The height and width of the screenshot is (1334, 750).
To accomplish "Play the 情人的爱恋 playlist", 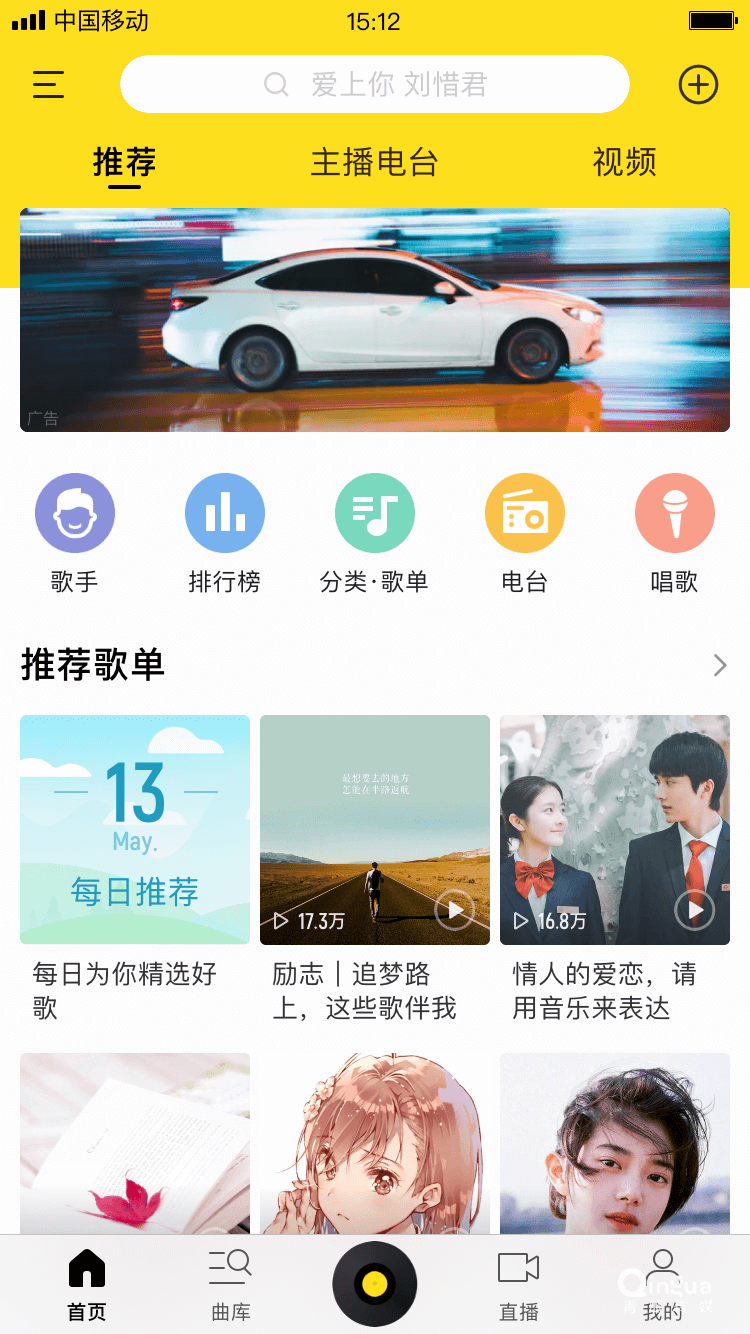I will point(694,910).
